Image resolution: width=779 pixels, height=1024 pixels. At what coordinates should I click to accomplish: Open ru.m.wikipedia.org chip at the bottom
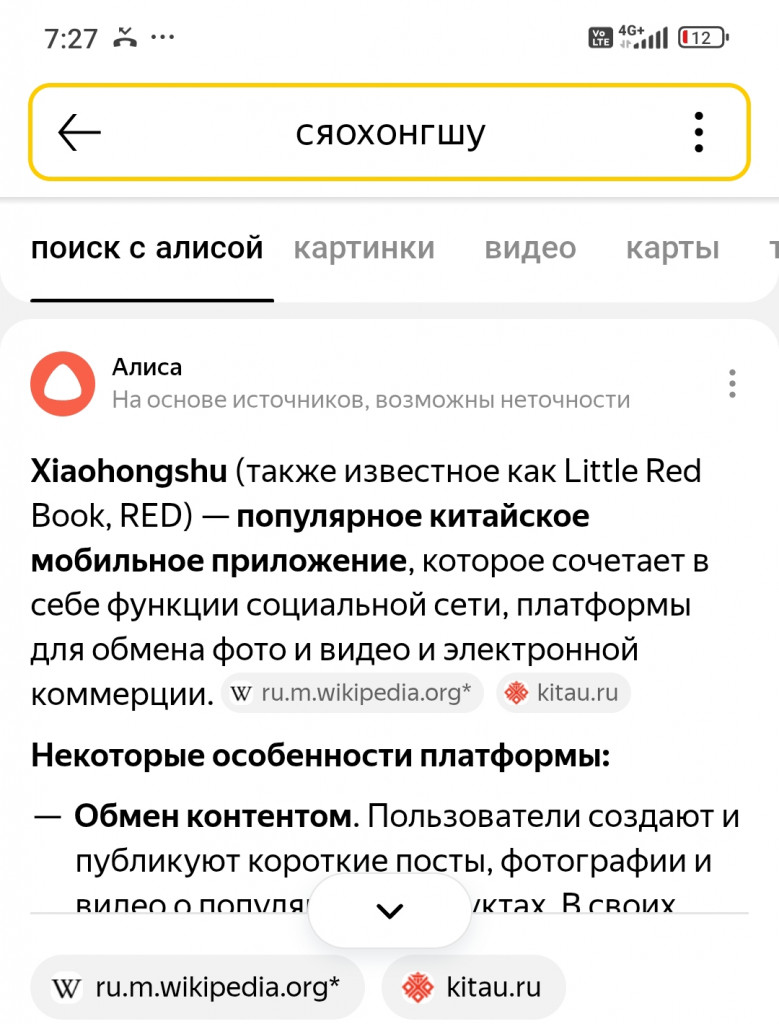pyautogui.click(x=197, y=989)
